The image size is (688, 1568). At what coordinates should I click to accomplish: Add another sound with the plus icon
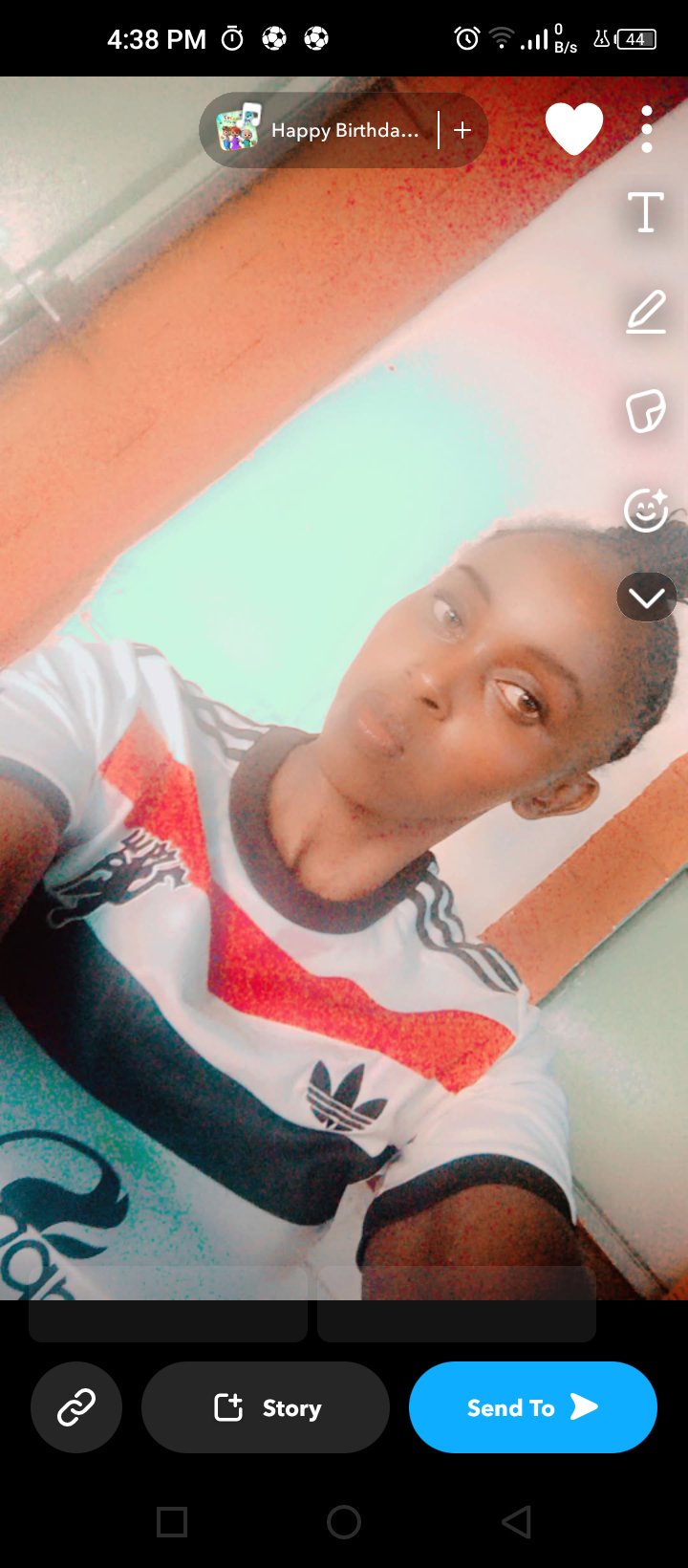462,130
